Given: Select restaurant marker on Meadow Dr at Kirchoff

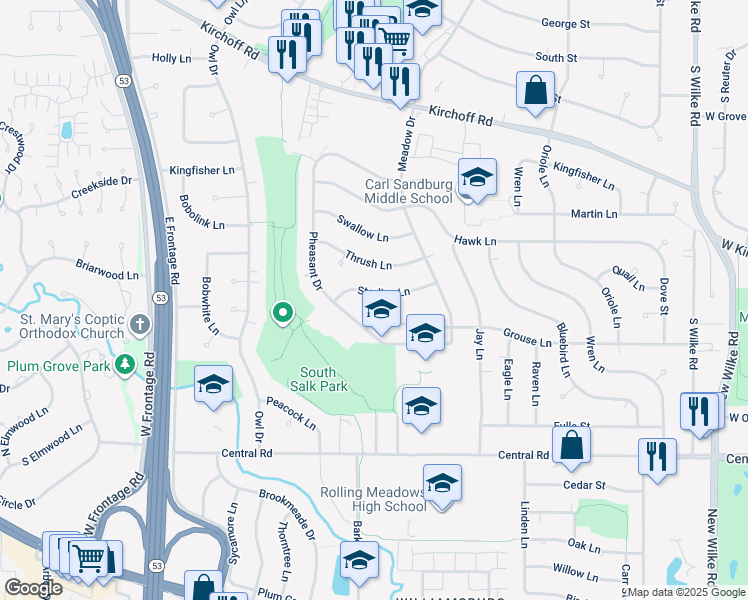Looking at the screenshot, I should [x=400, y=84].
